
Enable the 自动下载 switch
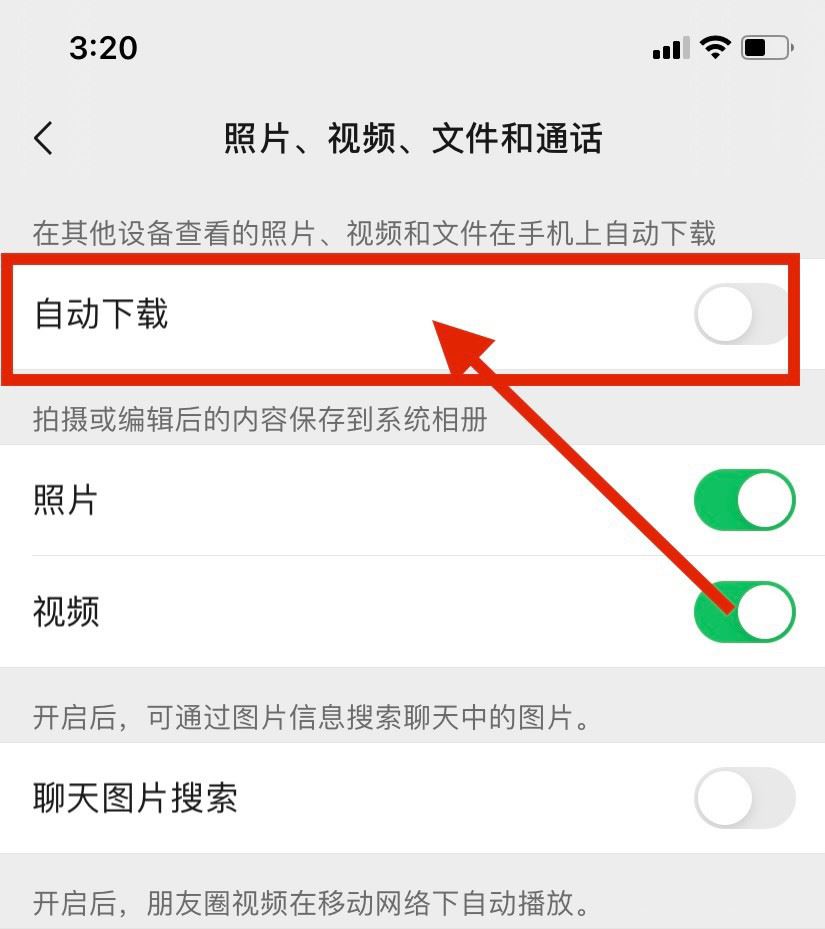pos(743,315)
